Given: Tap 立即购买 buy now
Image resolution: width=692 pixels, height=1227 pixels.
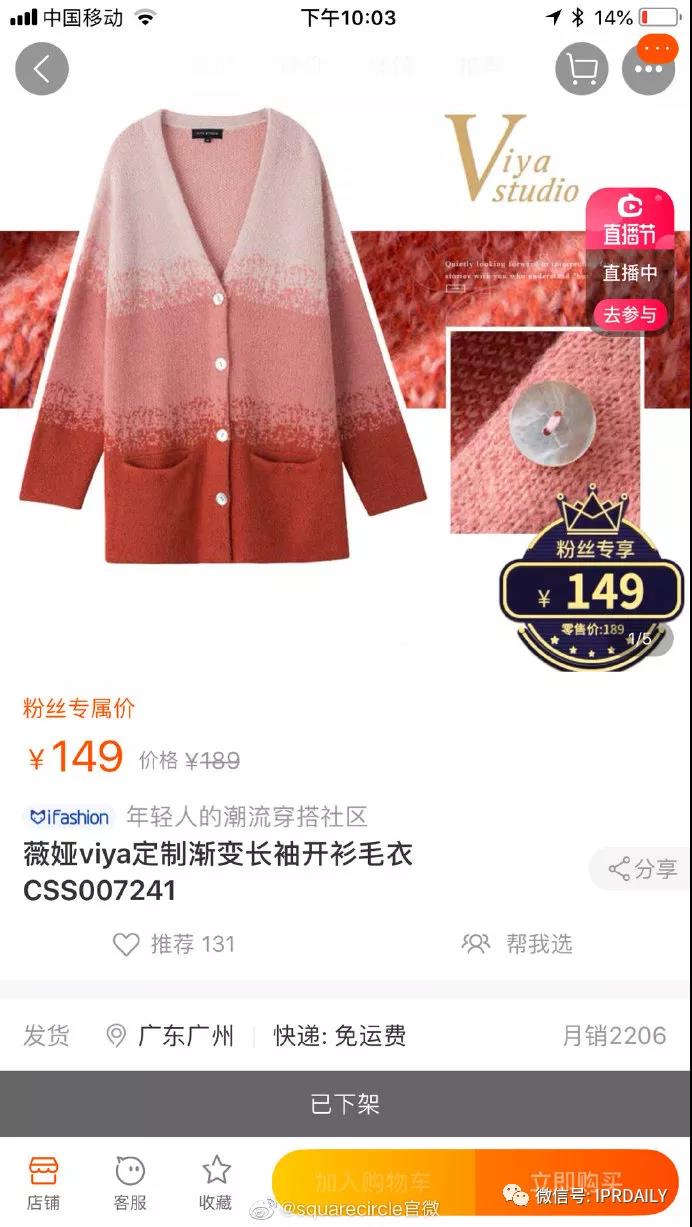Looking at the screenshot, I should coord(577,1182).
